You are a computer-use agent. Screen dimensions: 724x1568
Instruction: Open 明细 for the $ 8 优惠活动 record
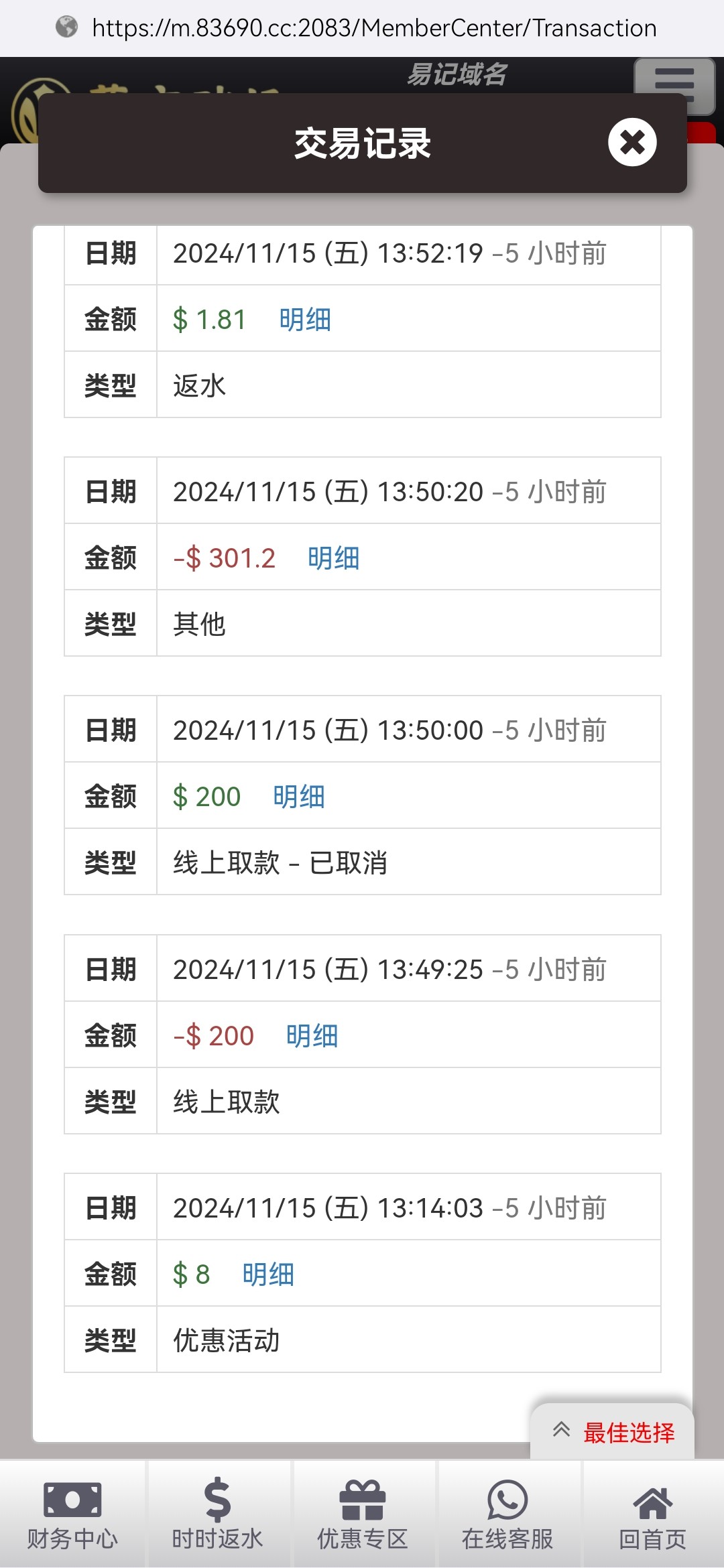(x=268, y=1275)
